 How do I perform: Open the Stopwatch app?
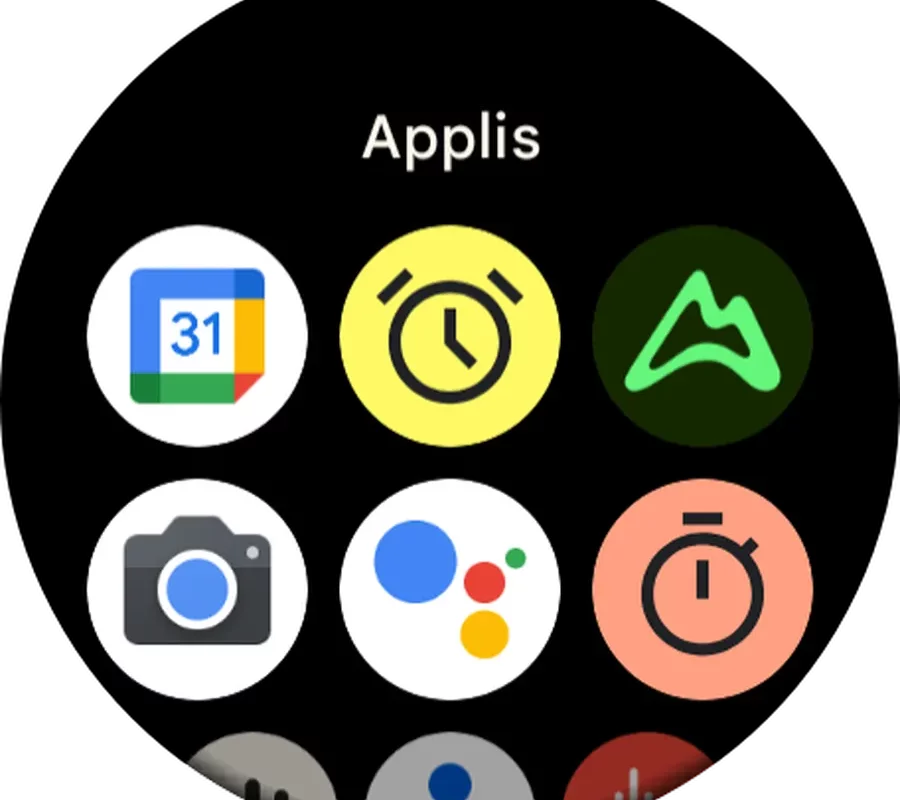702,588
